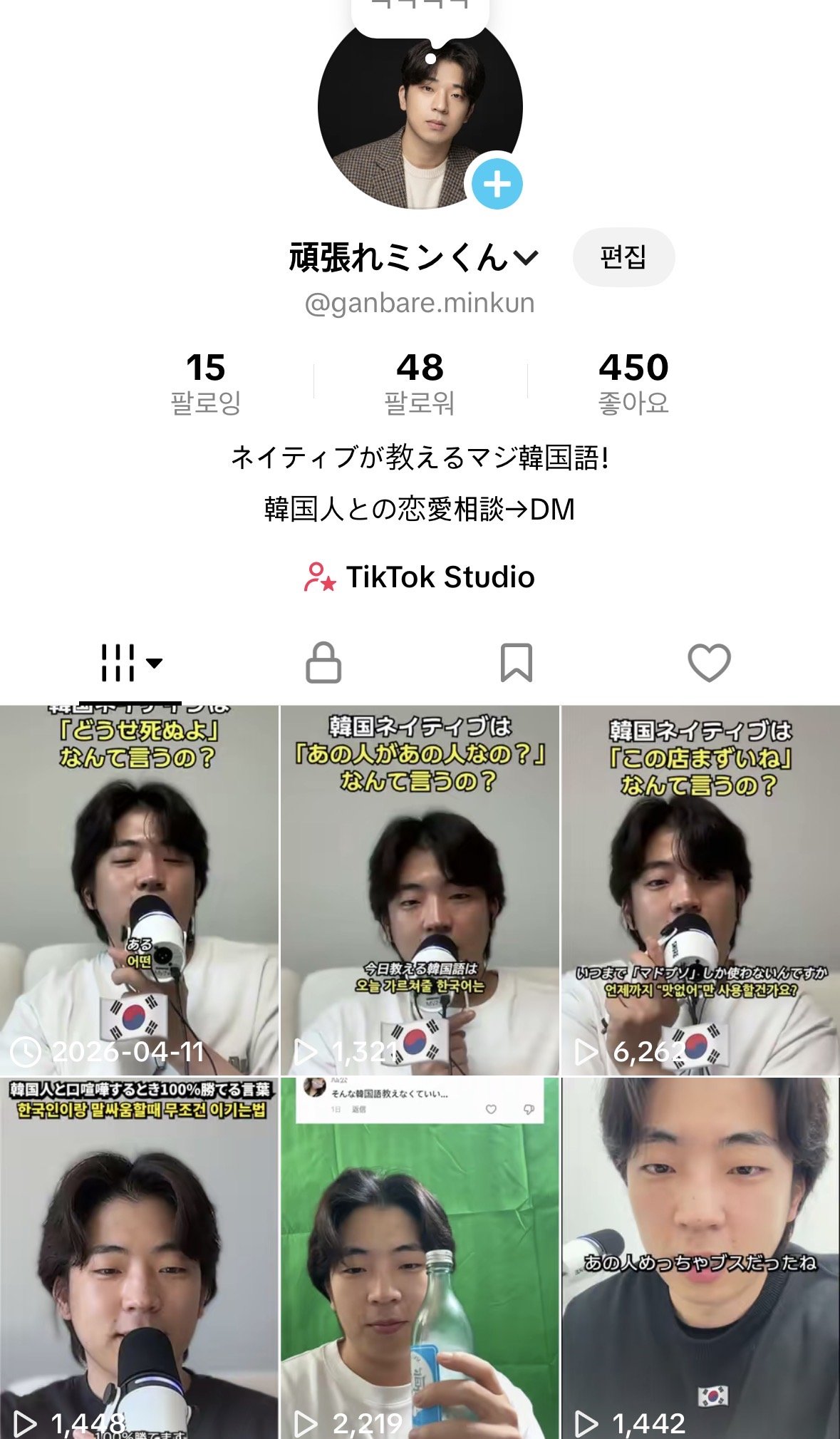Tap the 편집 edit profile button
Screen dimensions: 840x1439
click(x=623, y=257)
